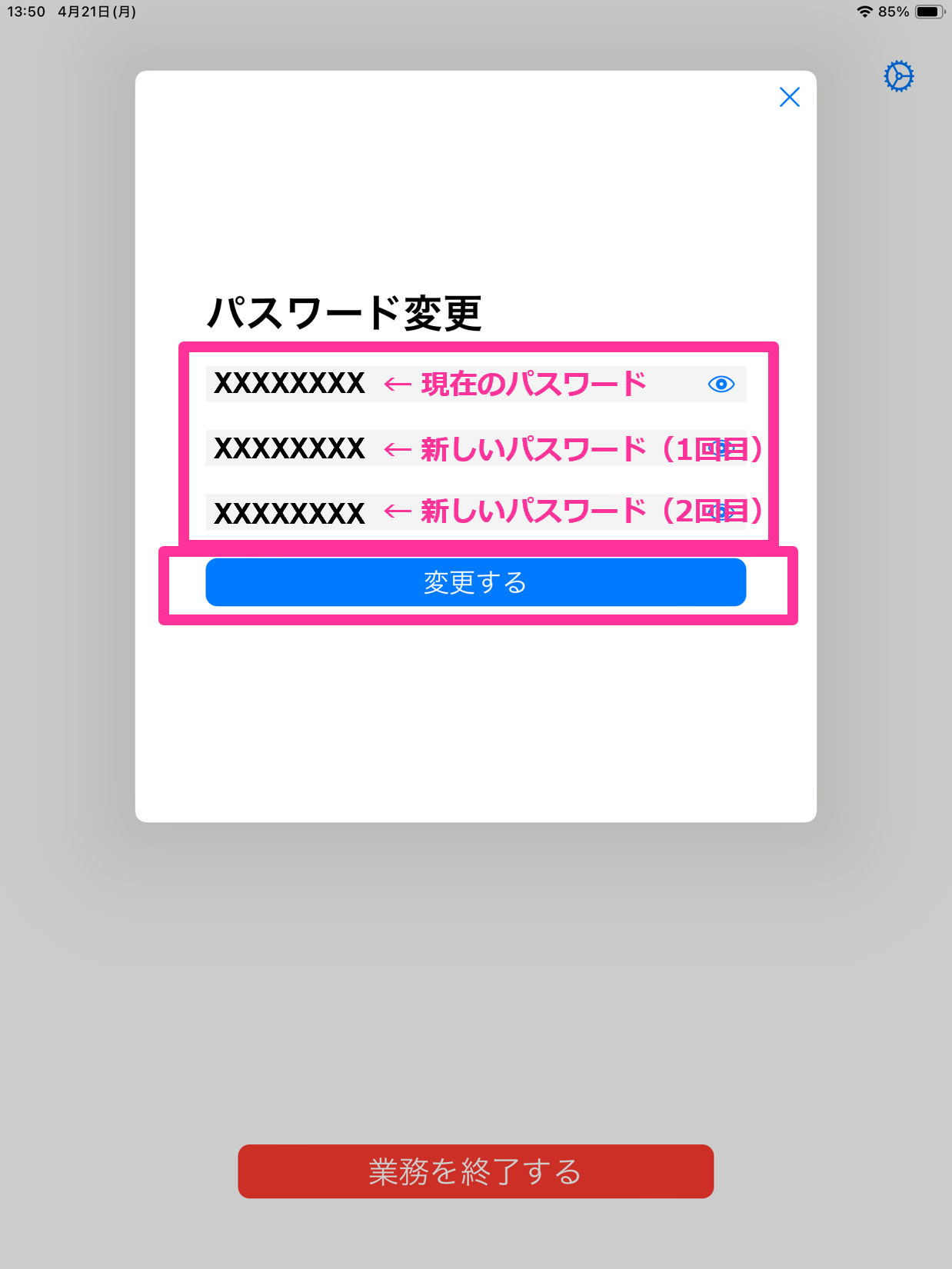The image size is (952, 1269).
Task: Tap 業務を終了する to end work
Action: click(x=475, y=1171)
